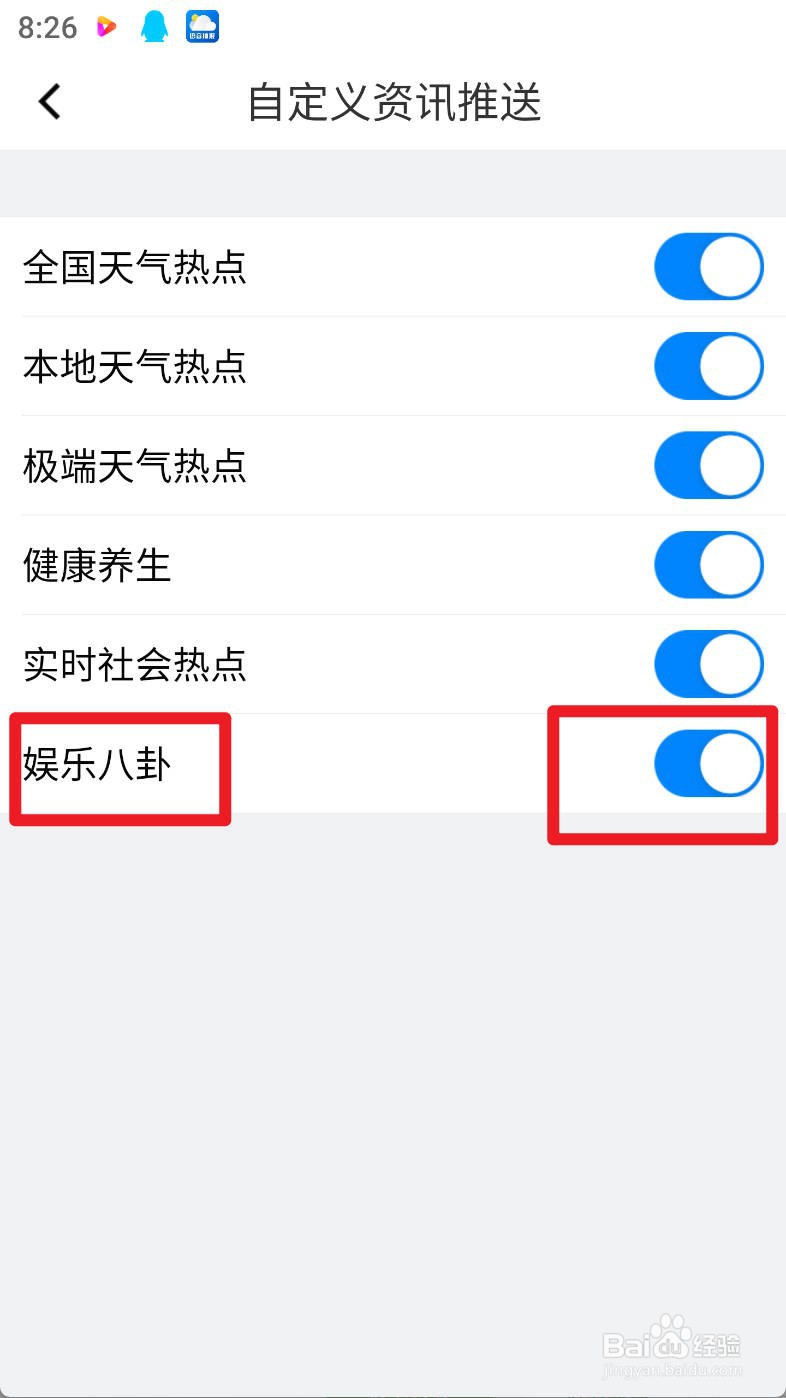Screen dimensions: 786x1398
Task: Tap the clock showing 8:26
Action: click(46, 27)
